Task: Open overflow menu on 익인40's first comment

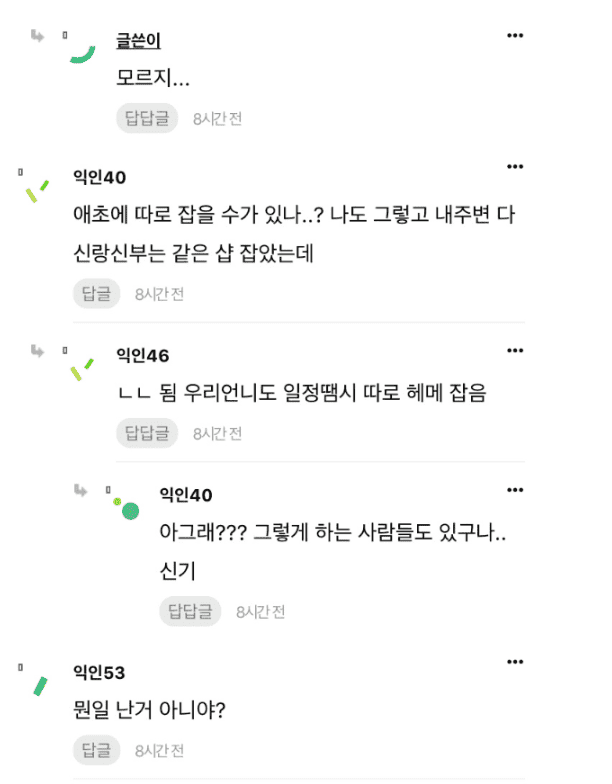Action: pyautogui.click(x=515, y=166)
